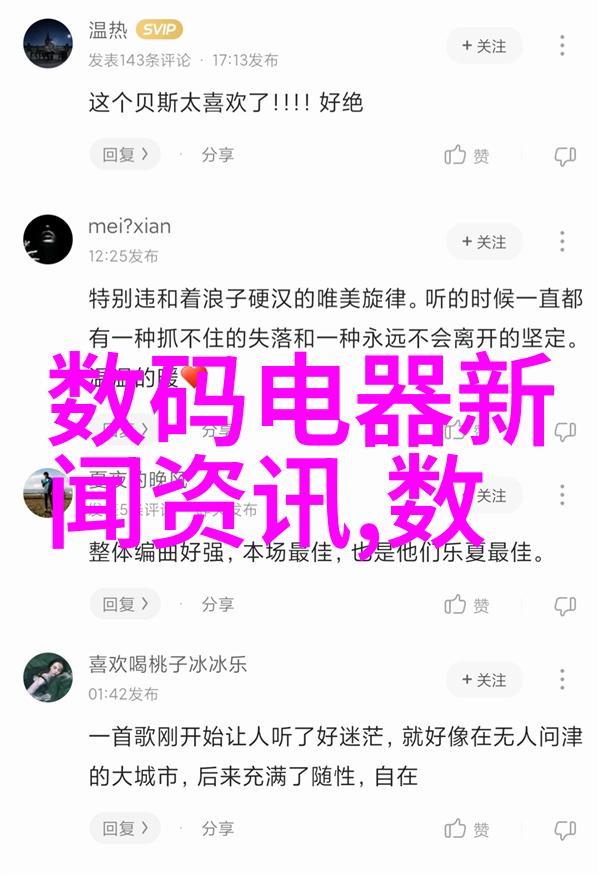Reply to the comment about 整体编曲好强
Screen dimensions: 600x876
pos(125,604)
